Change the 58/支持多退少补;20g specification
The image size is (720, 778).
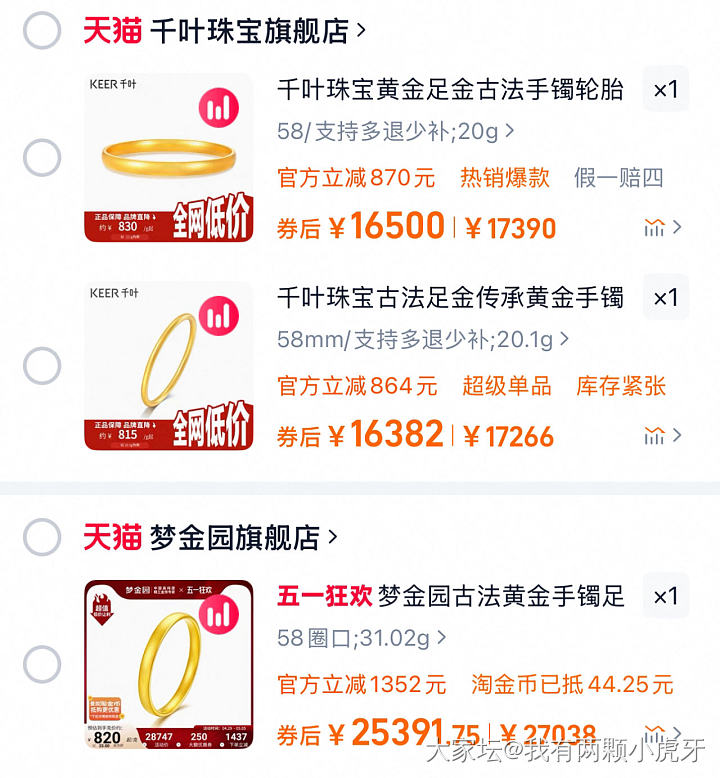click(395, 131)
